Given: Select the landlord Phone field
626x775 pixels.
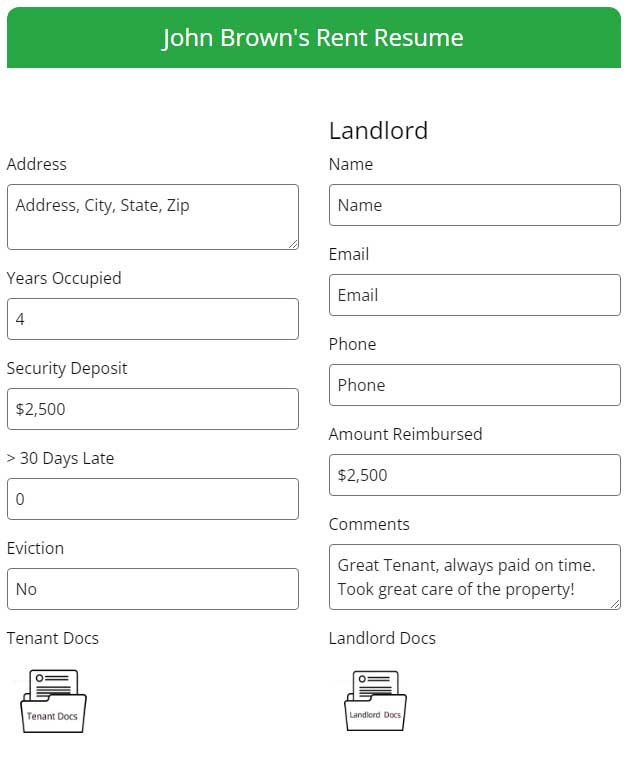Looking at the screenshot, I should tap(474, 385).
